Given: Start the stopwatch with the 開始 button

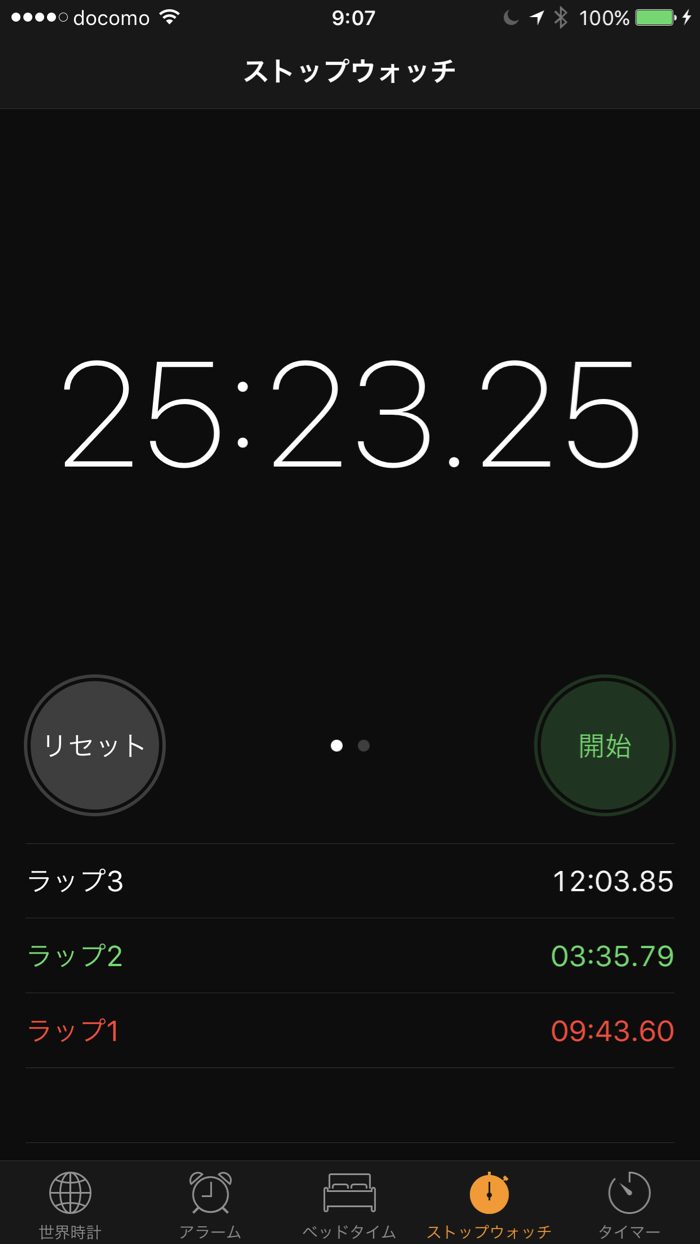Looking at the screenshot, I should click(605, 745).
